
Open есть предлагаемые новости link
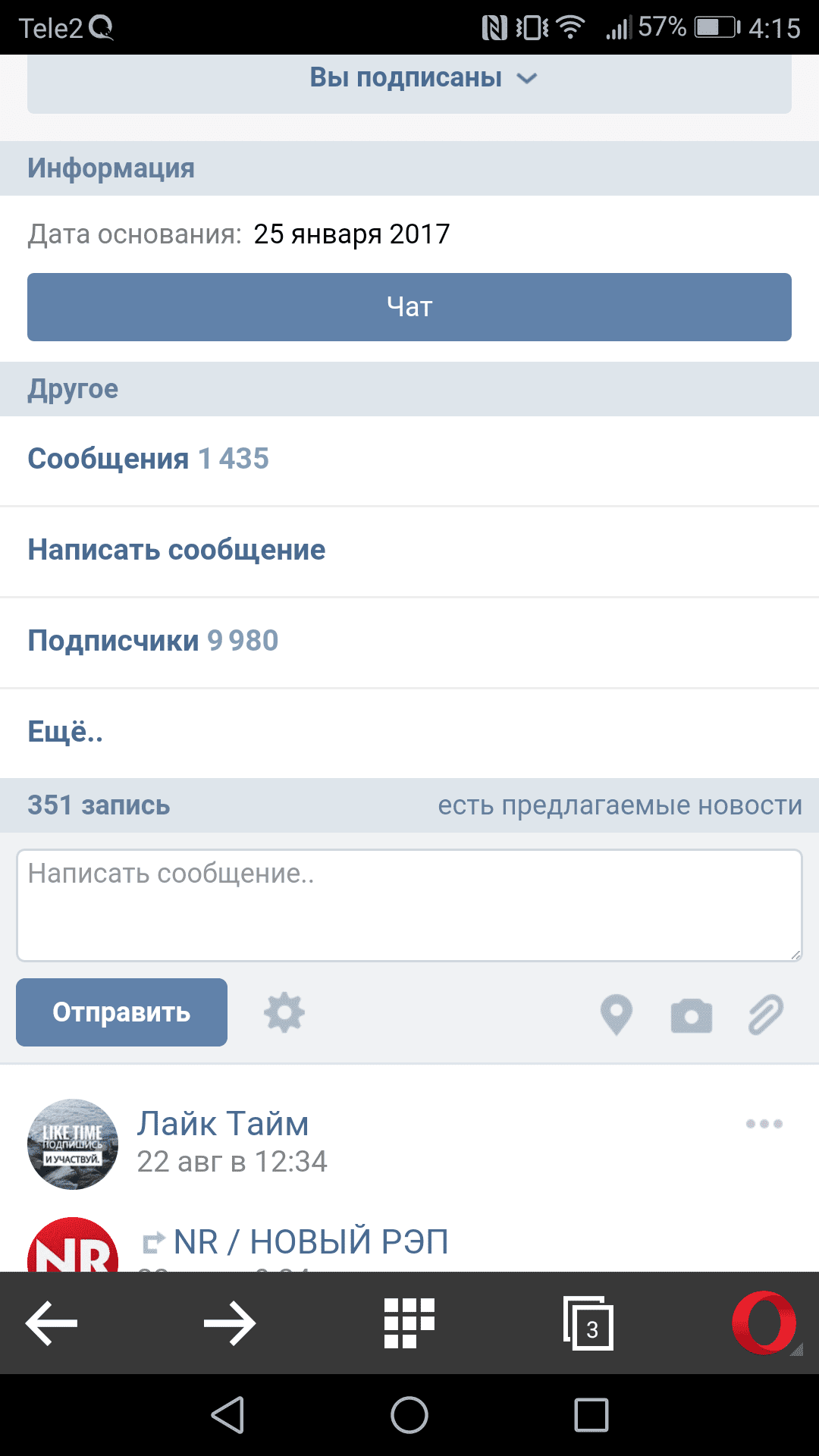[x=620, y=805]
